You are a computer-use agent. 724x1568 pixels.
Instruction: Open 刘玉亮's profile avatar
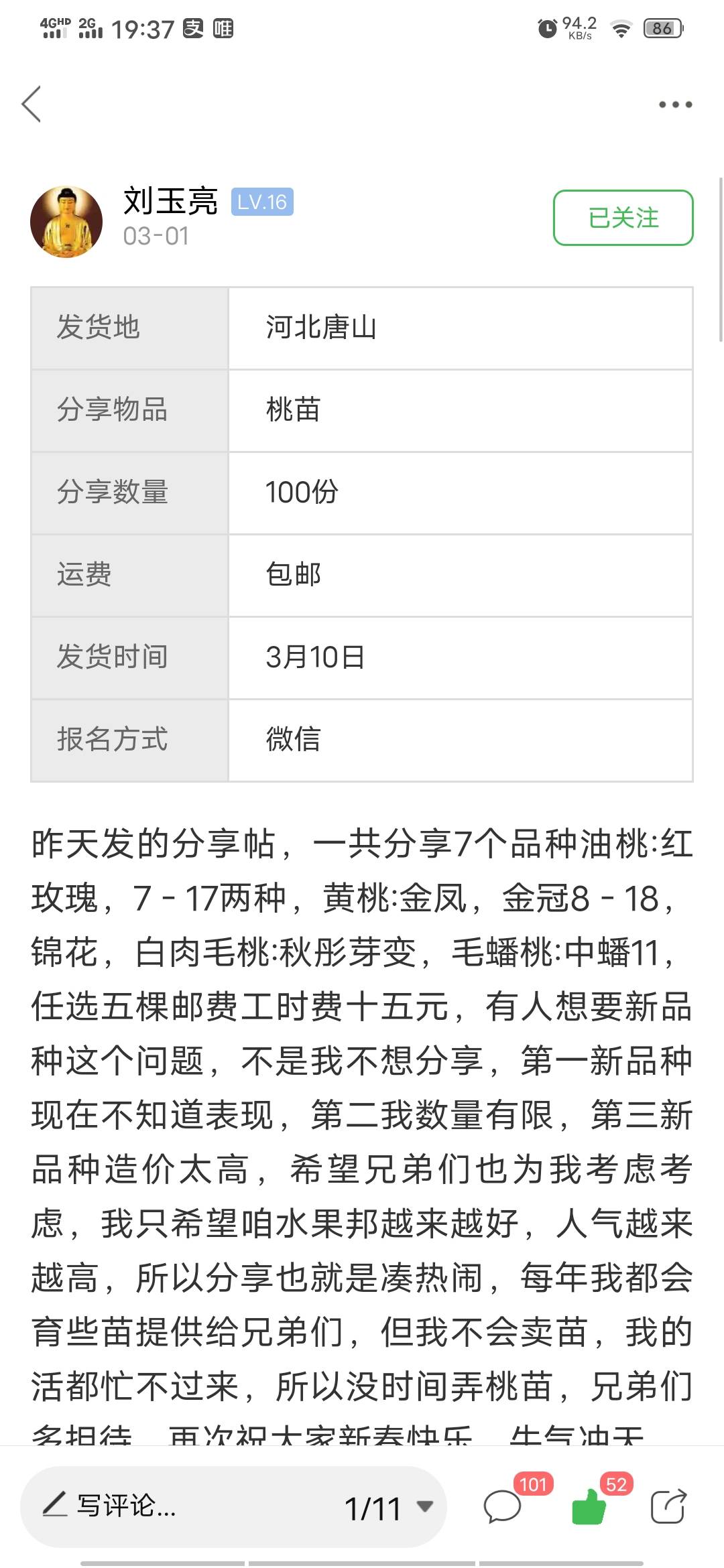click(66, 222)
